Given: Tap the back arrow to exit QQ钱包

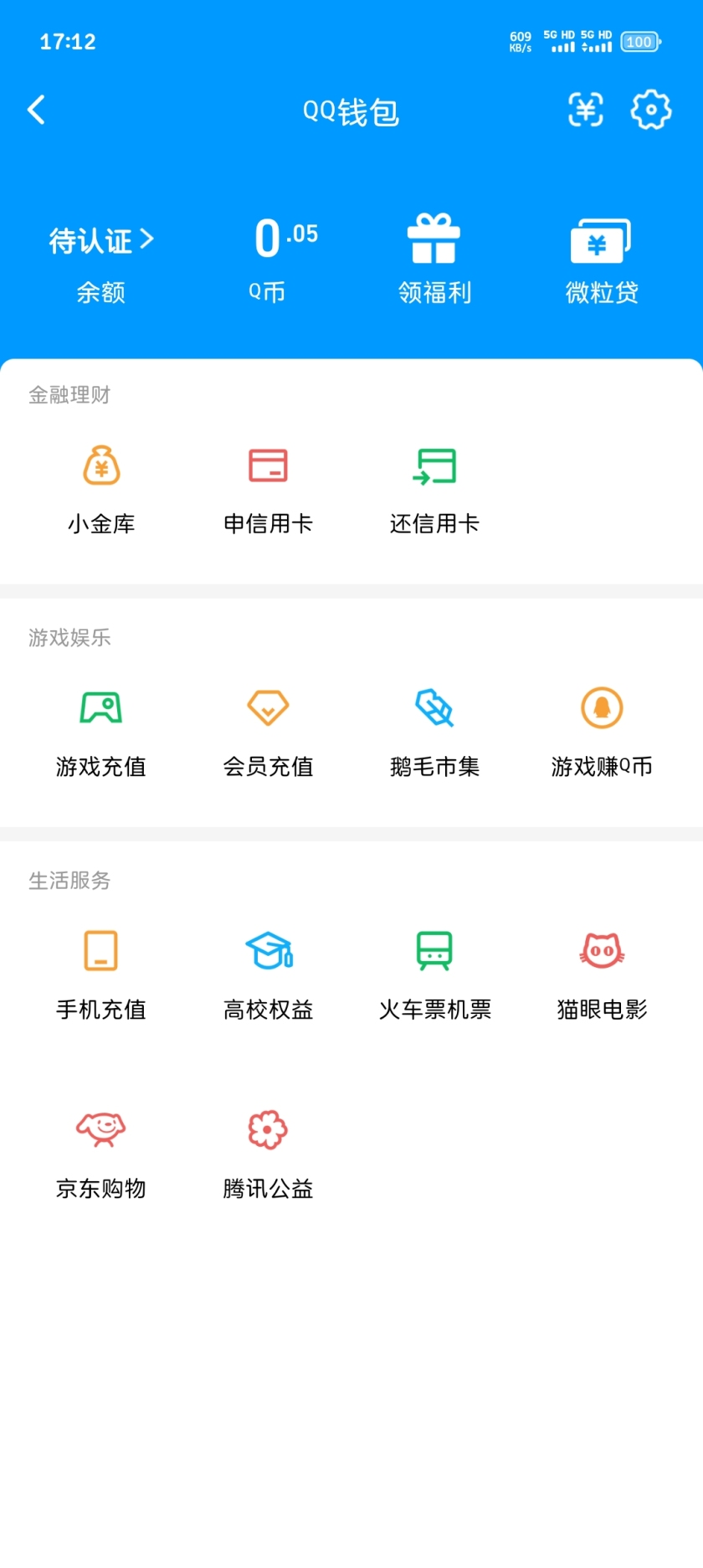Looking at the screenshot, I should click(37, 110).
